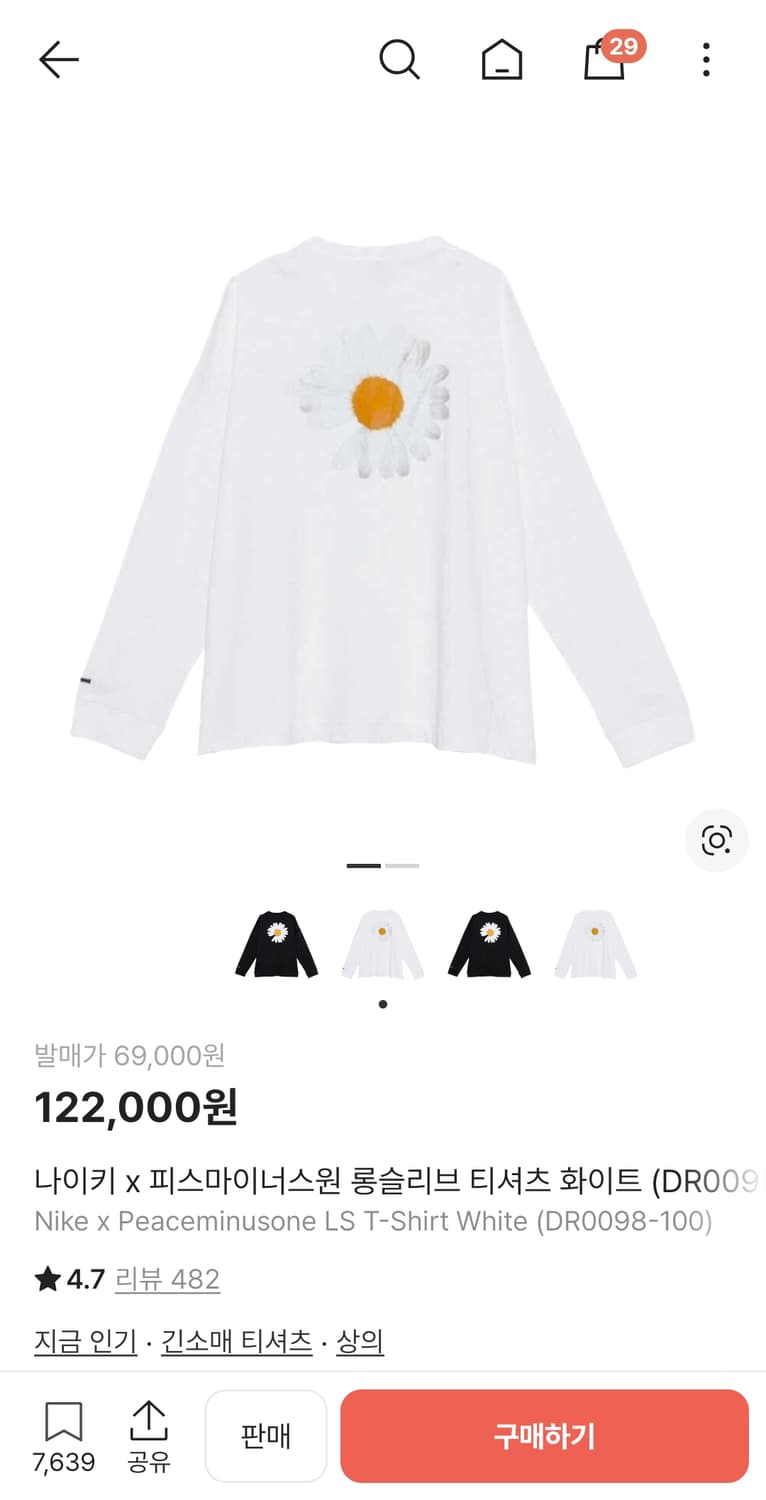This screenshot has width=766, height=1500.
Task: Tap 구매하기 to purchase the t-shirt
Action: point(545,1435)
